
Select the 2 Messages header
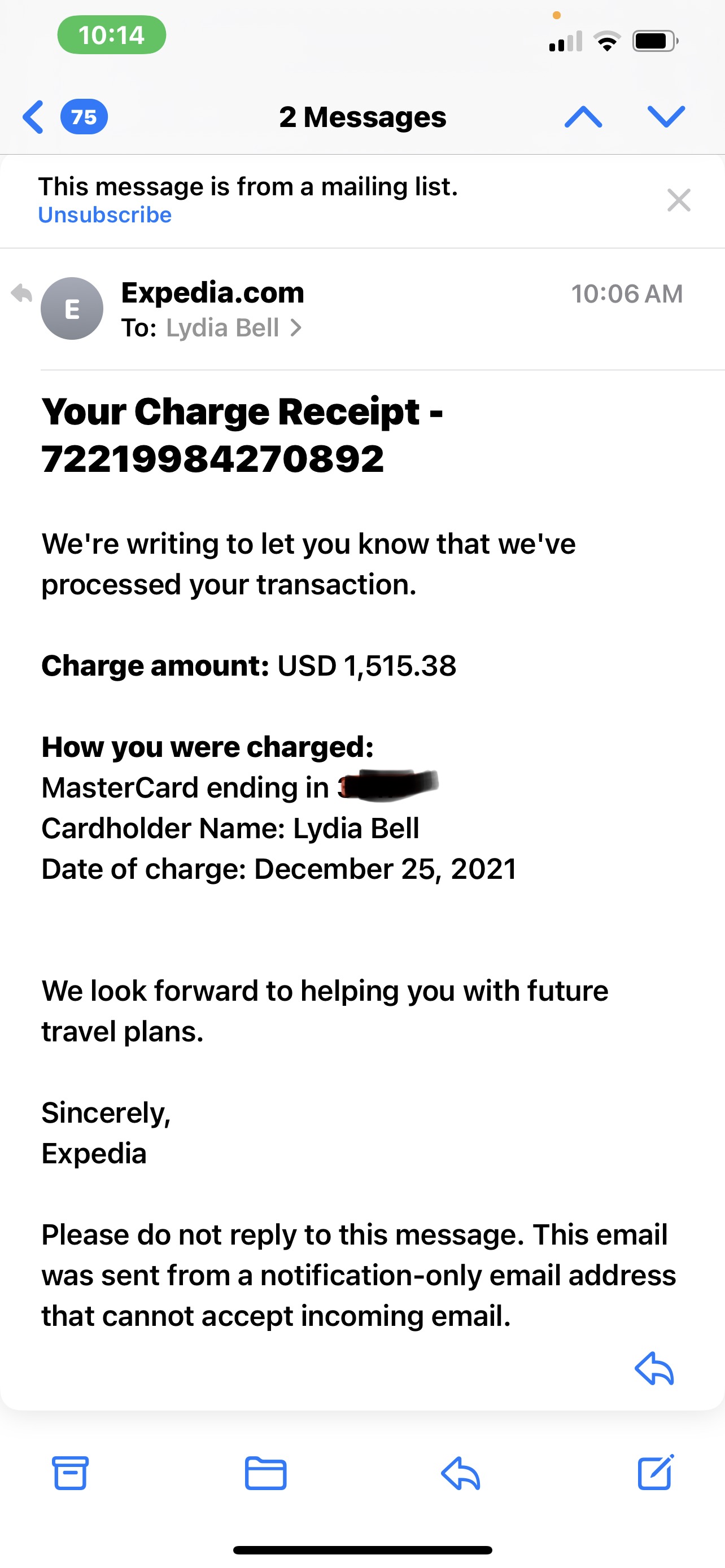point(362,116)
